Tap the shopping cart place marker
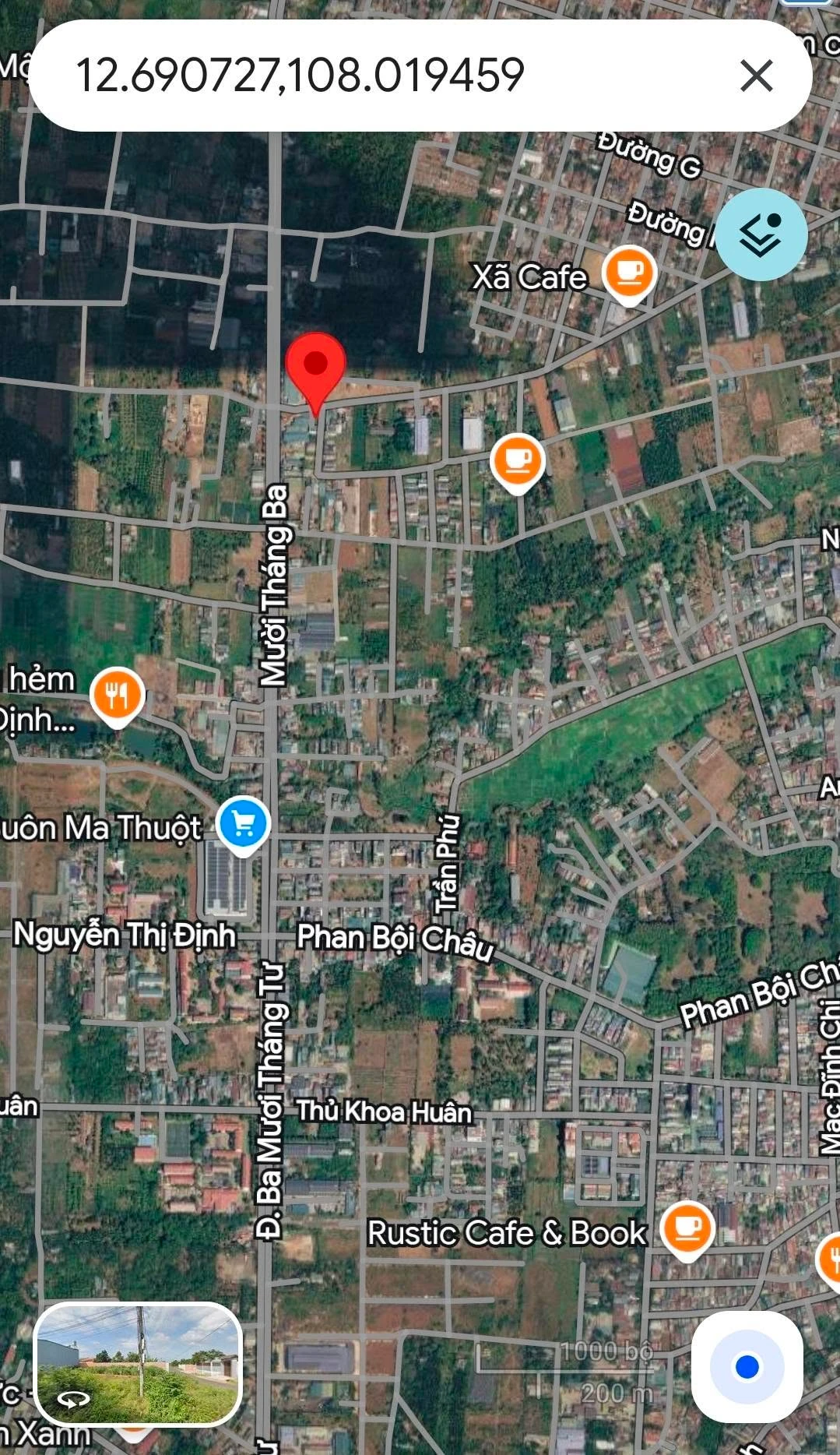Image resolution: width=840 pixels, height=1455 pixels. (244, 826)
